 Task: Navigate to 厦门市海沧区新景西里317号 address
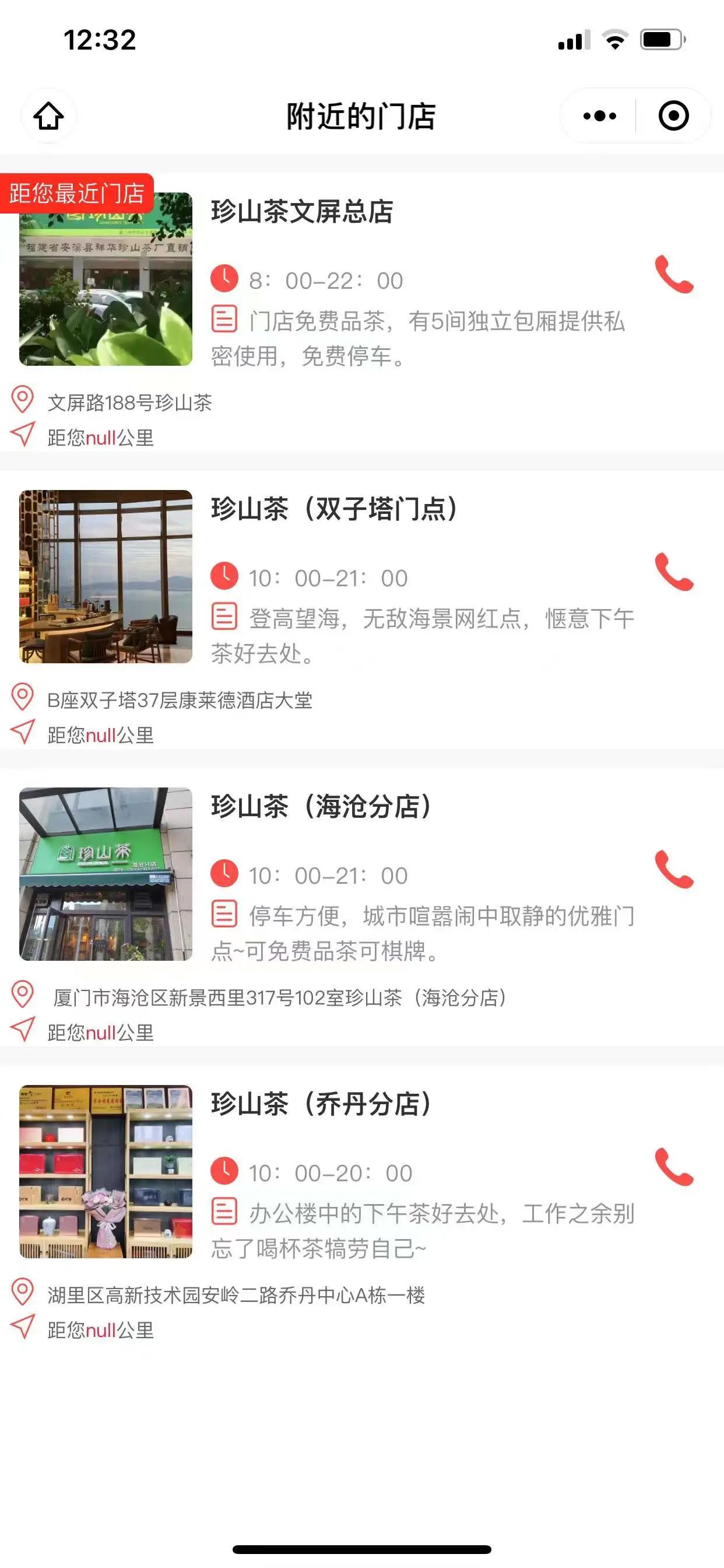click(279, 998)
